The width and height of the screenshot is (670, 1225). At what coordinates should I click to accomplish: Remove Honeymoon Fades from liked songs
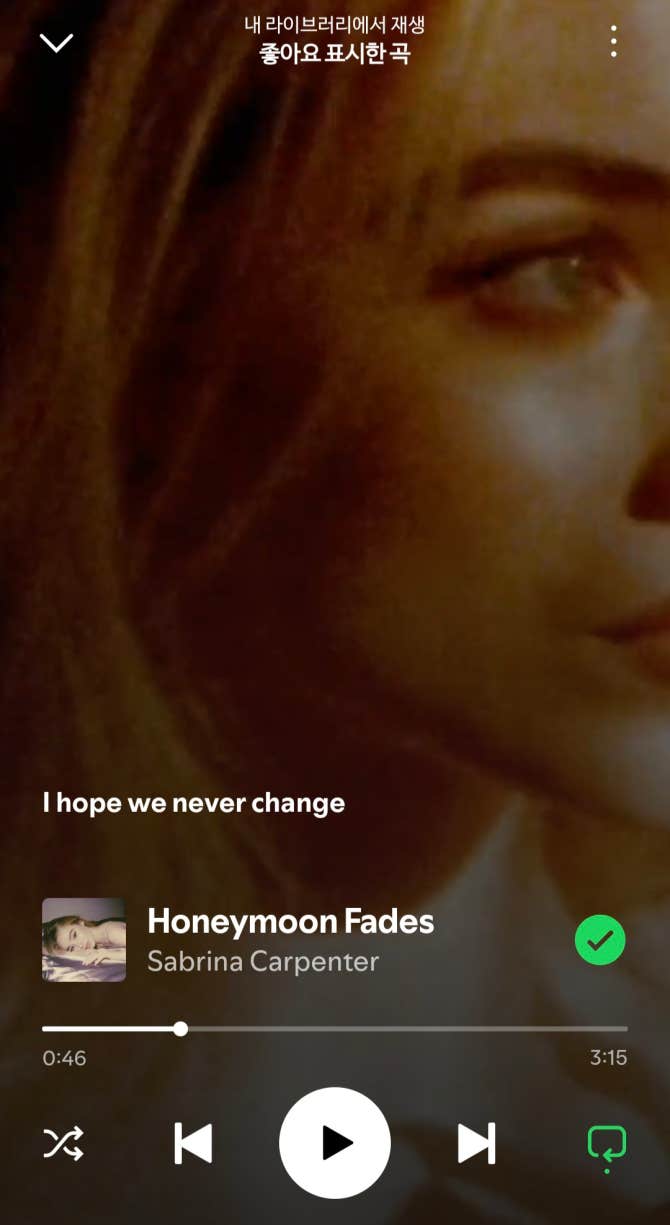point(600,940)
